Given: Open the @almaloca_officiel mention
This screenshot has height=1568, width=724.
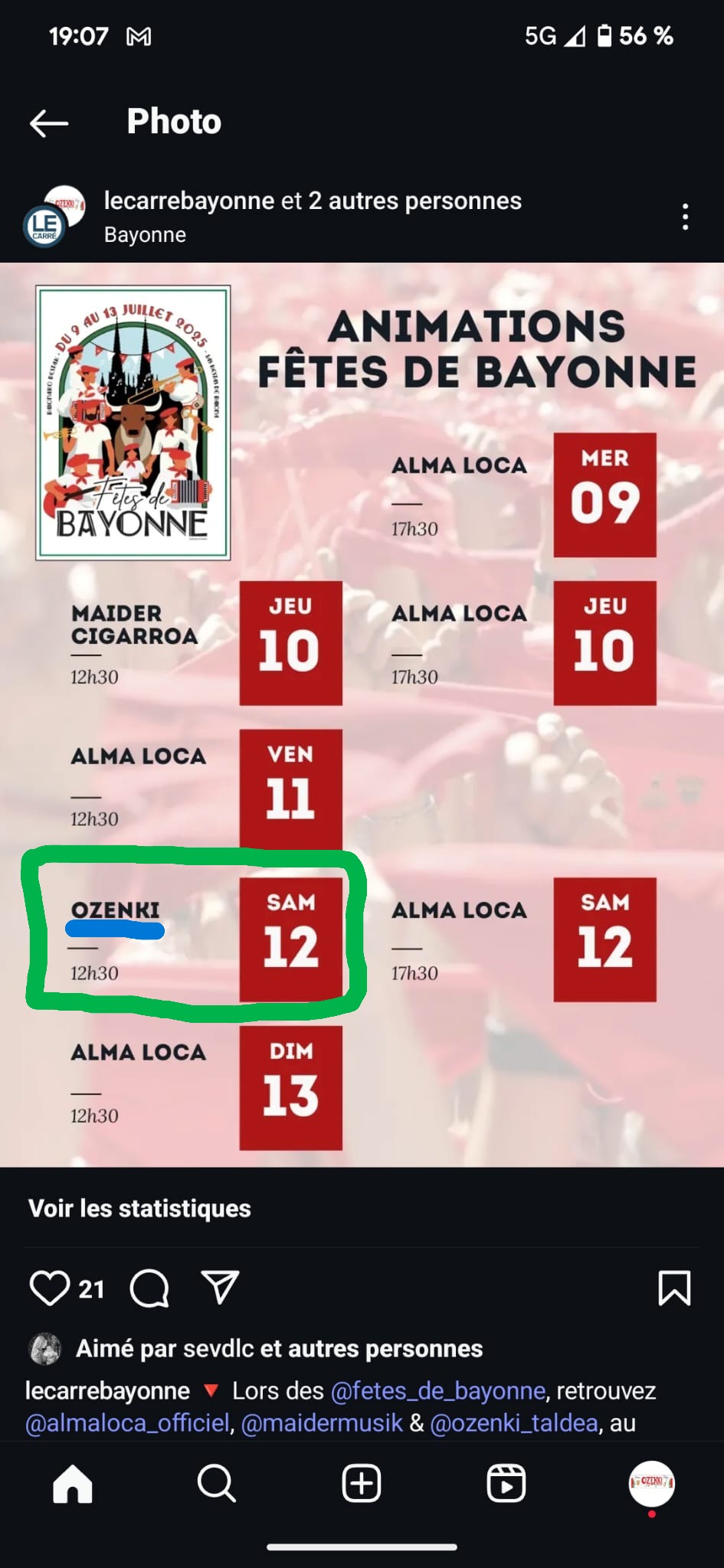Looking at the screenshot, I should [127, 1423].
